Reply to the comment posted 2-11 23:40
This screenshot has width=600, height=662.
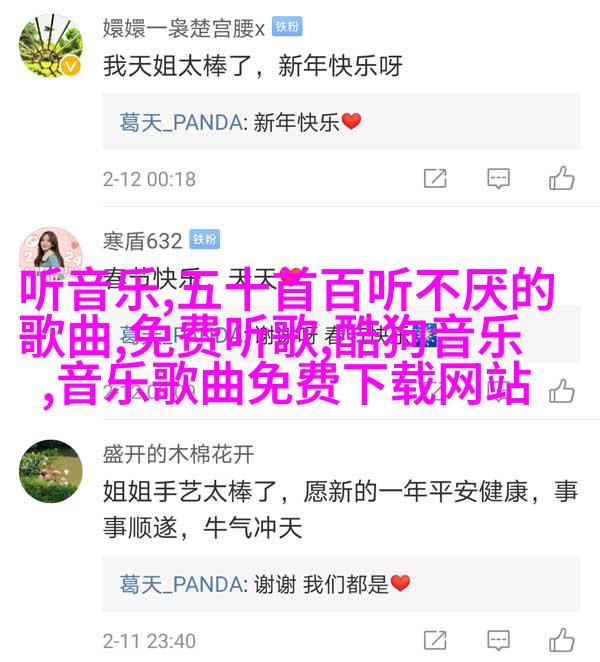498,640
